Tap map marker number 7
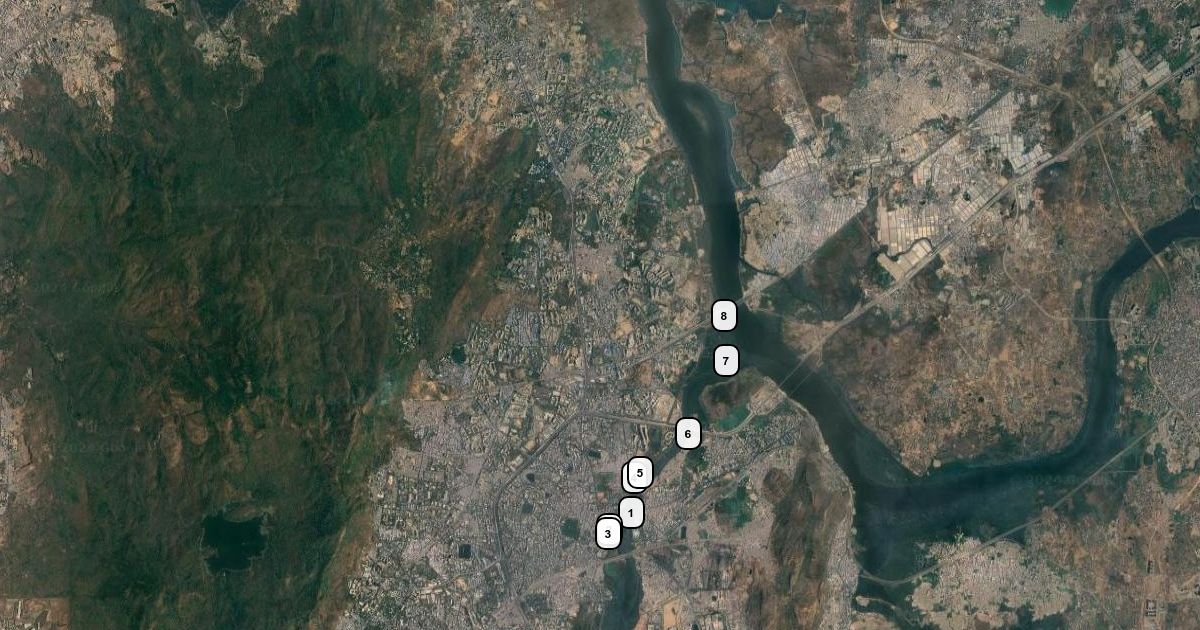This screenshot has height=630, width=1200. coord(726,360)
